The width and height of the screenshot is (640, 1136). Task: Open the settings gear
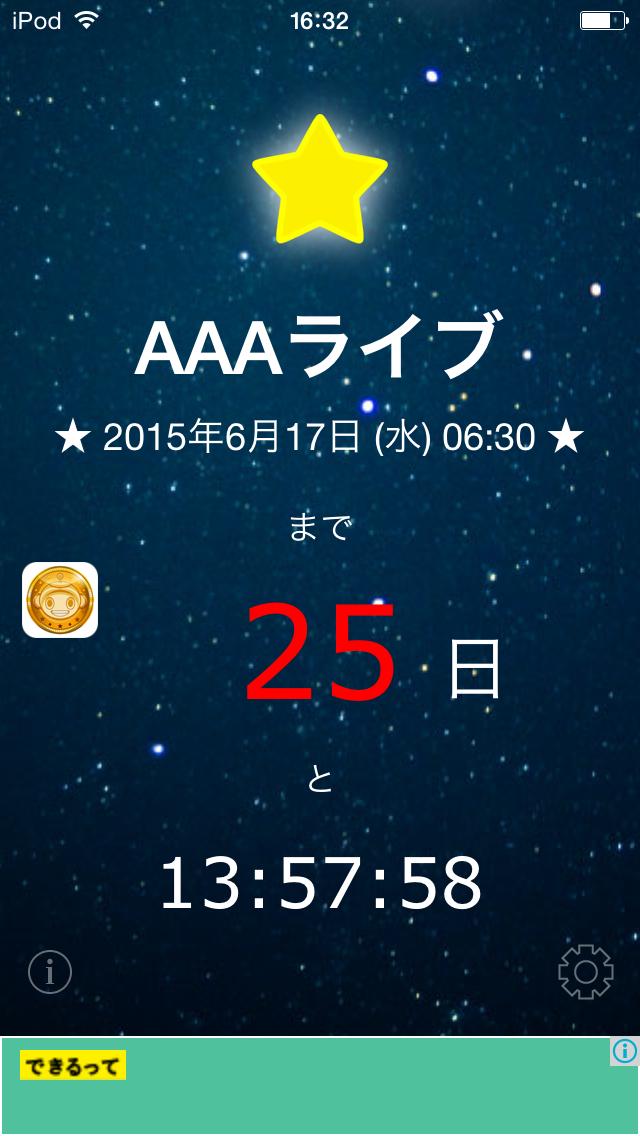pyautogui.click(x=586, y=971)
